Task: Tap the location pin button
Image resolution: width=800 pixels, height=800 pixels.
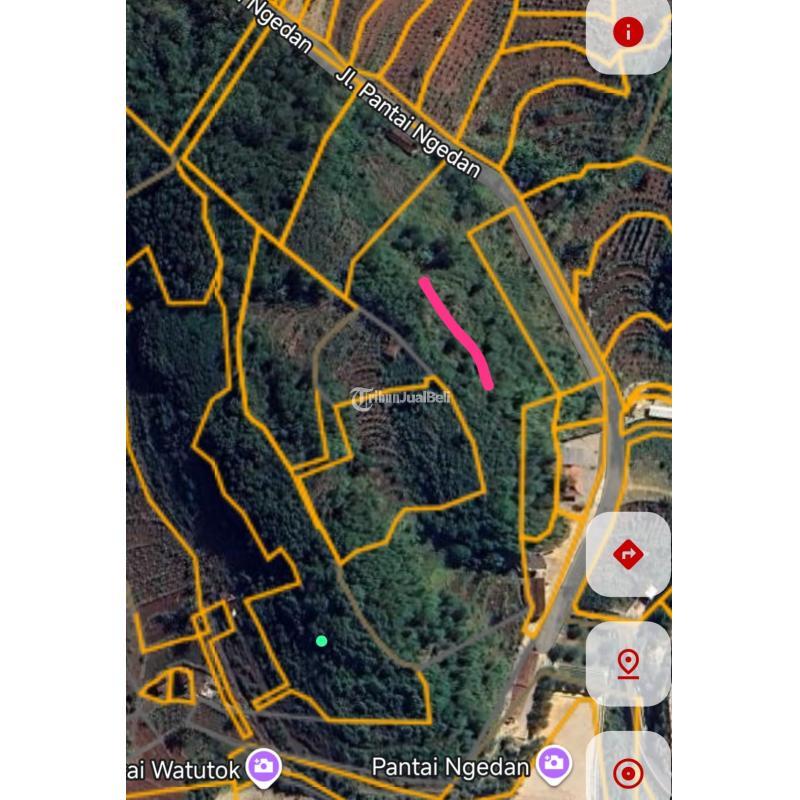Action: [628, 663]
